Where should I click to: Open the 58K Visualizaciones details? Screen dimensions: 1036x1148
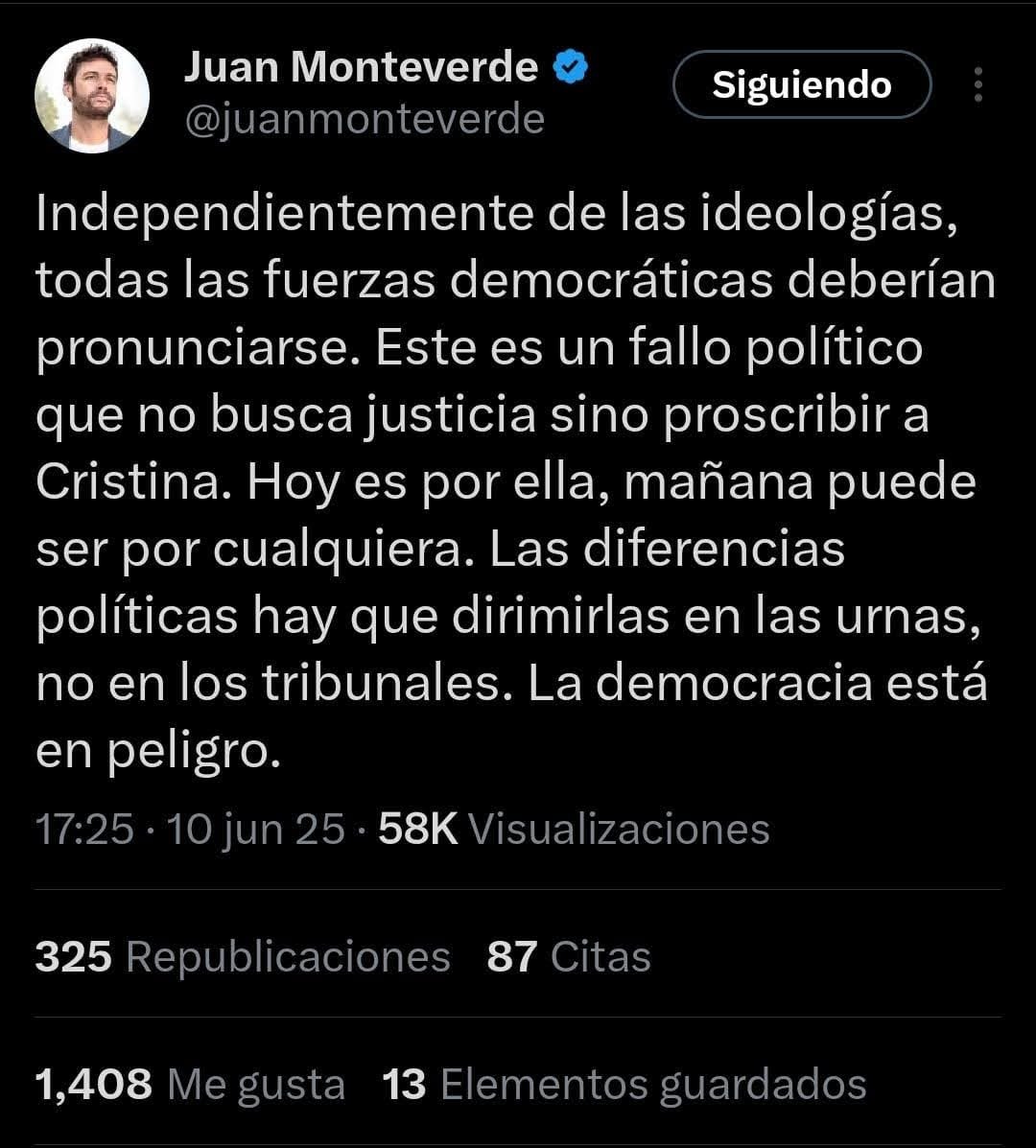coord(574,829)
